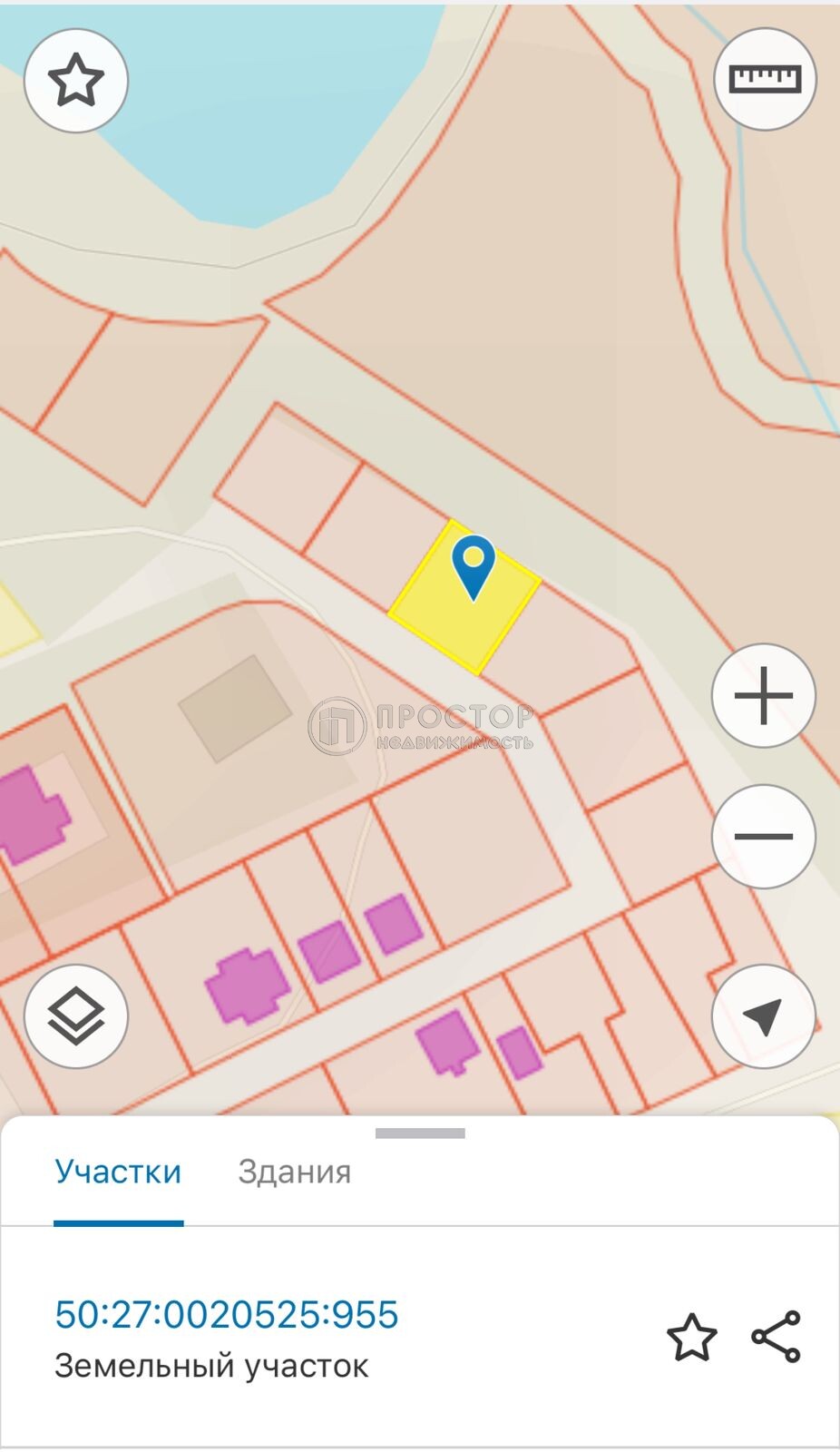
Task: Add parcel 50:27:0020525:955 to favorites
Action: click(691, 1337)
